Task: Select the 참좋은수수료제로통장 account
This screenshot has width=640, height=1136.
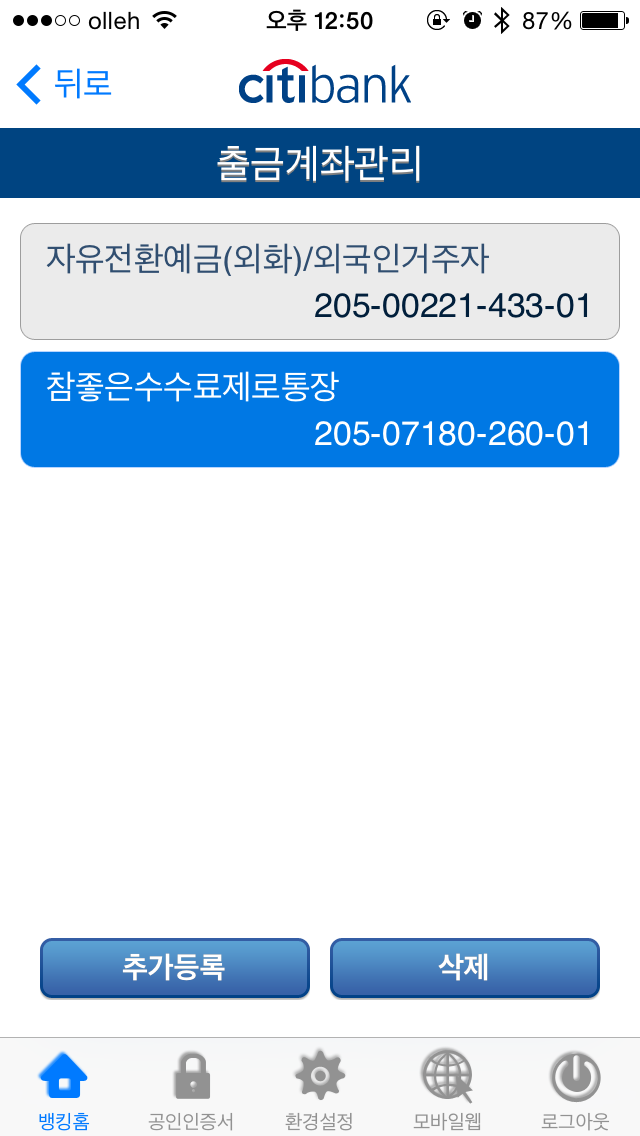Action: (x=320, y=409)
